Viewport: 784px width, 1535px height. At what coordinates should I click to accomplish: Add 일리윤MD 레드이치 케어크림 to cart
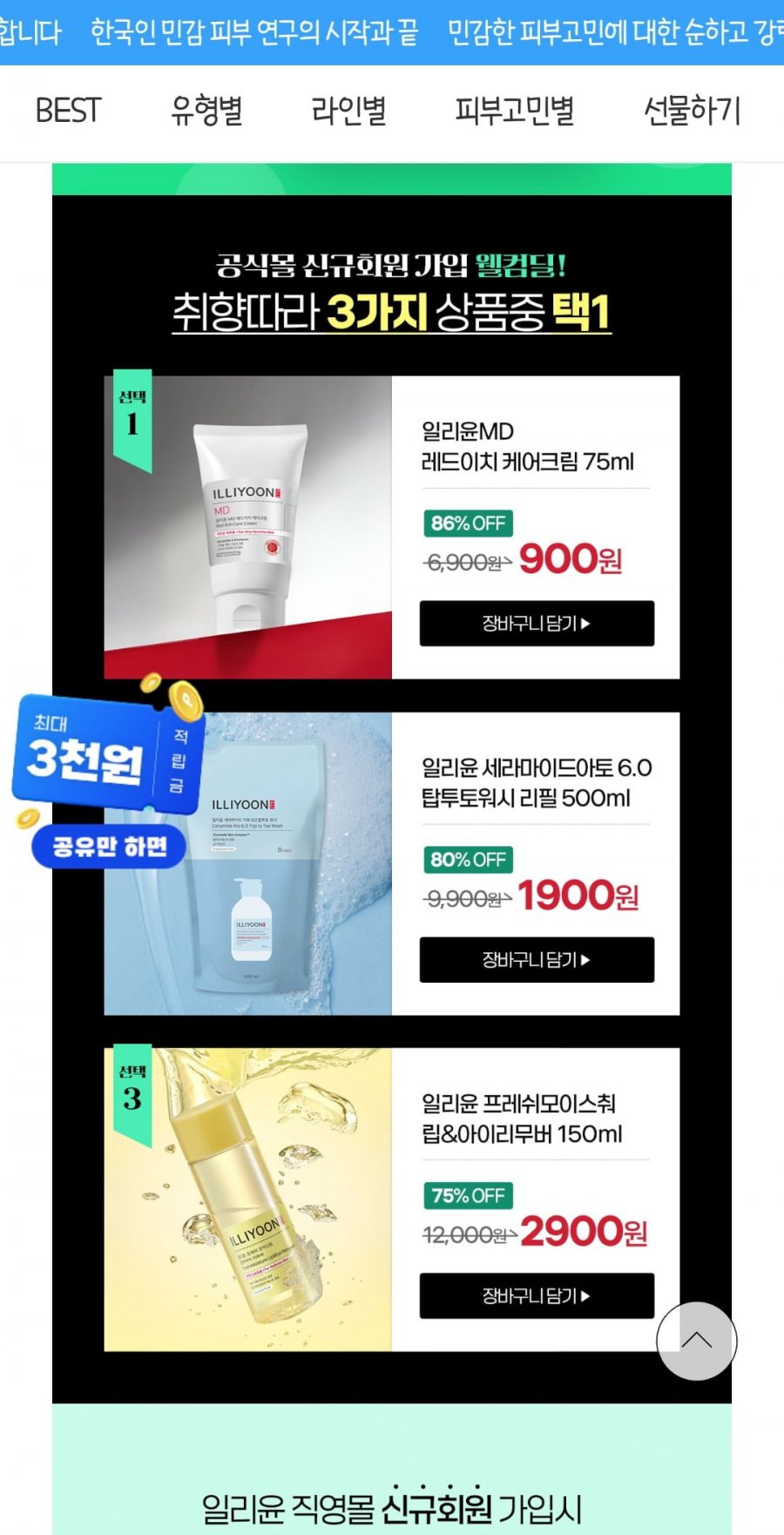coord(537,624)
